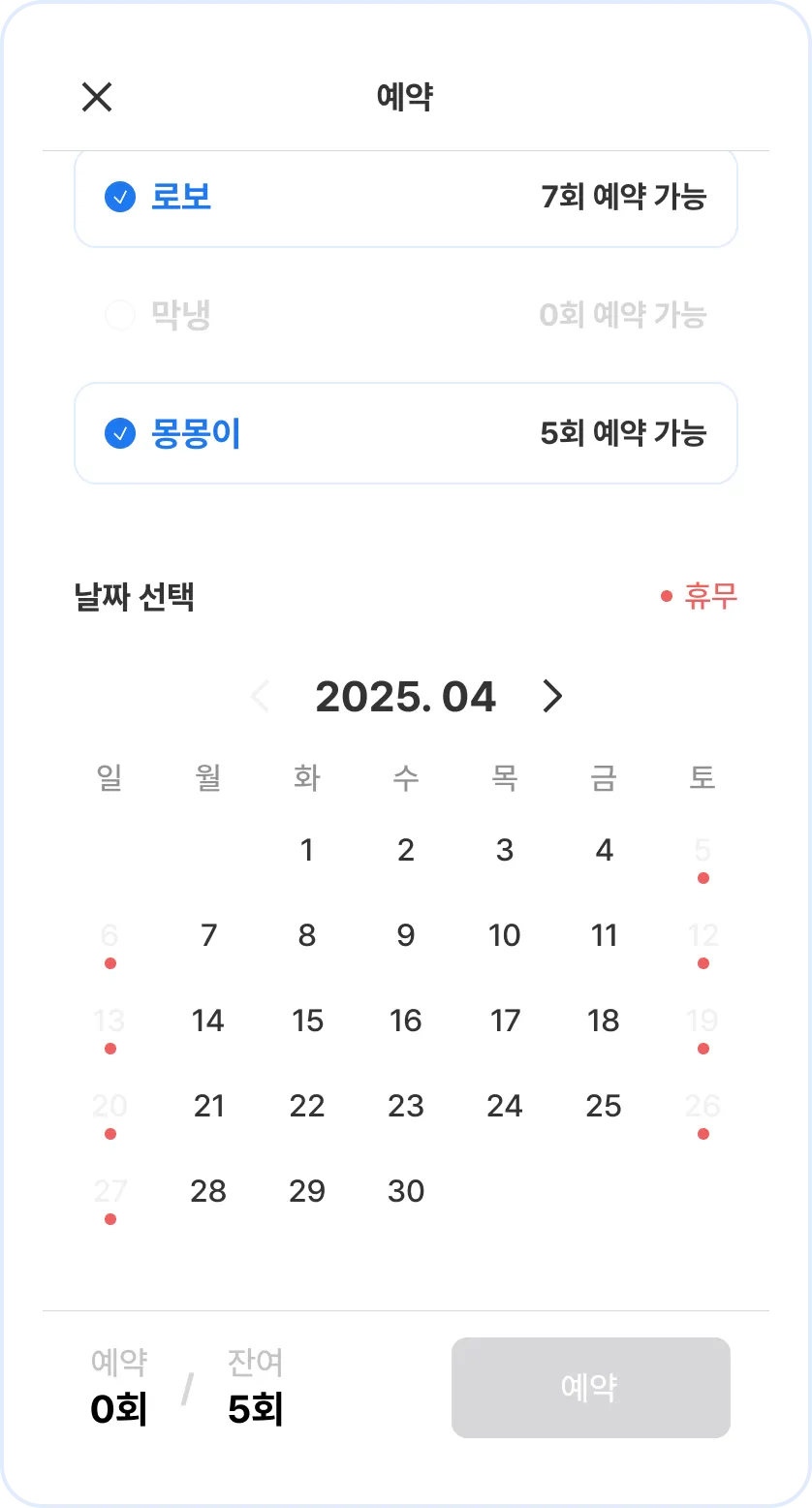The image size is (812, 1508).
Task: Uncheck the 몽몽이 pet option
Action: [120, 433]
